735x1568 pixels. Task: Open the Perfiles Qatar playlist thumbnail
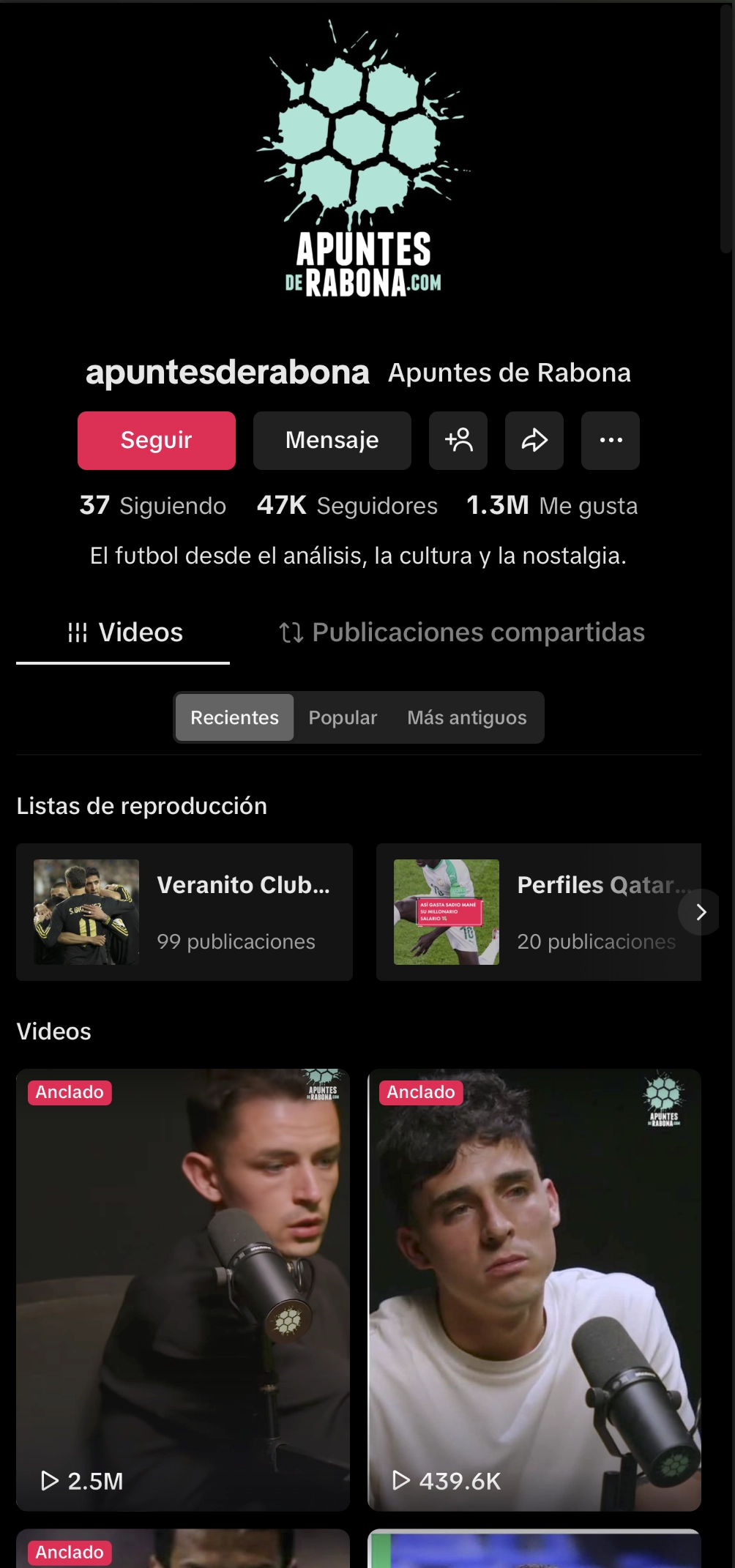446,911
